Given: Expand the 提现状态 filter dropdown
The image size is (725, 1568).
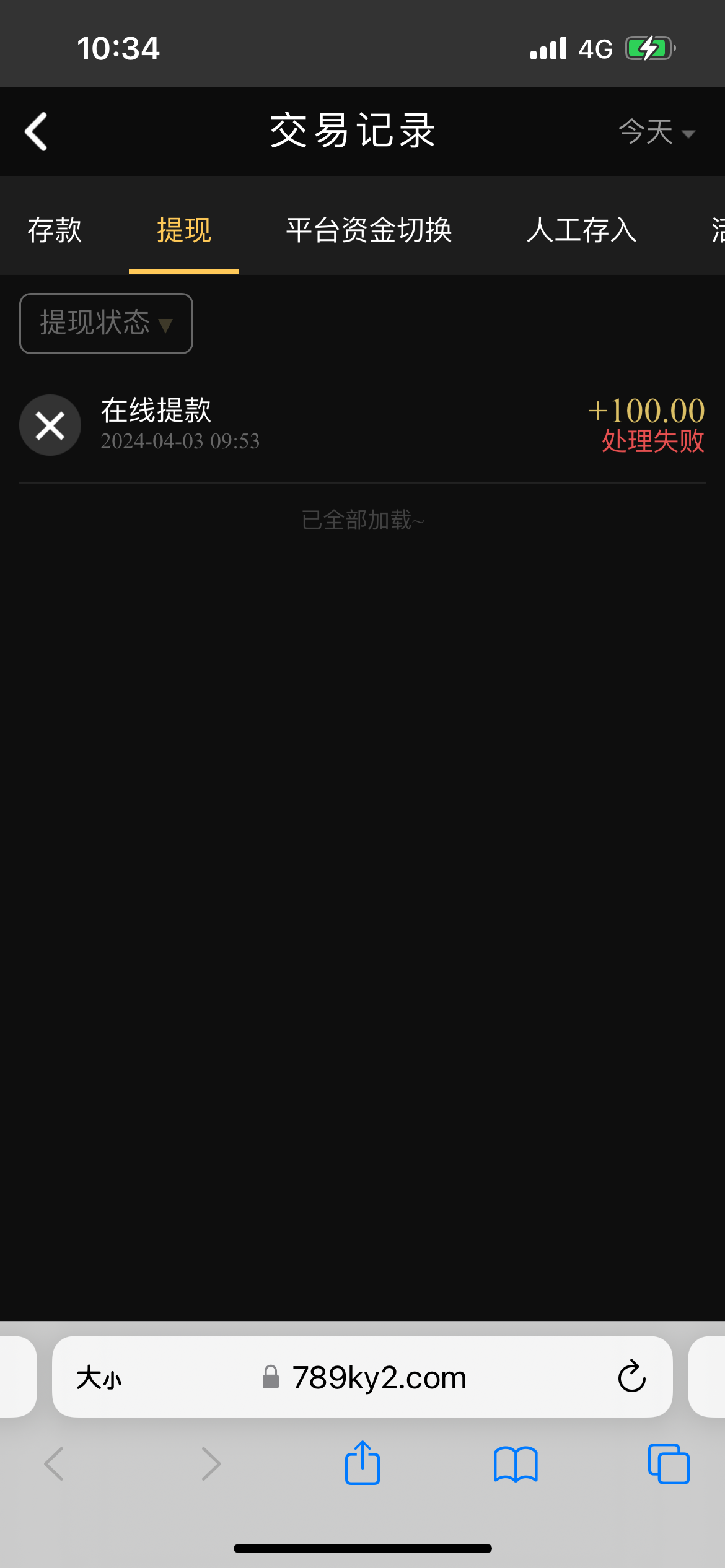Looking at the screenshot, I should 106,323.
